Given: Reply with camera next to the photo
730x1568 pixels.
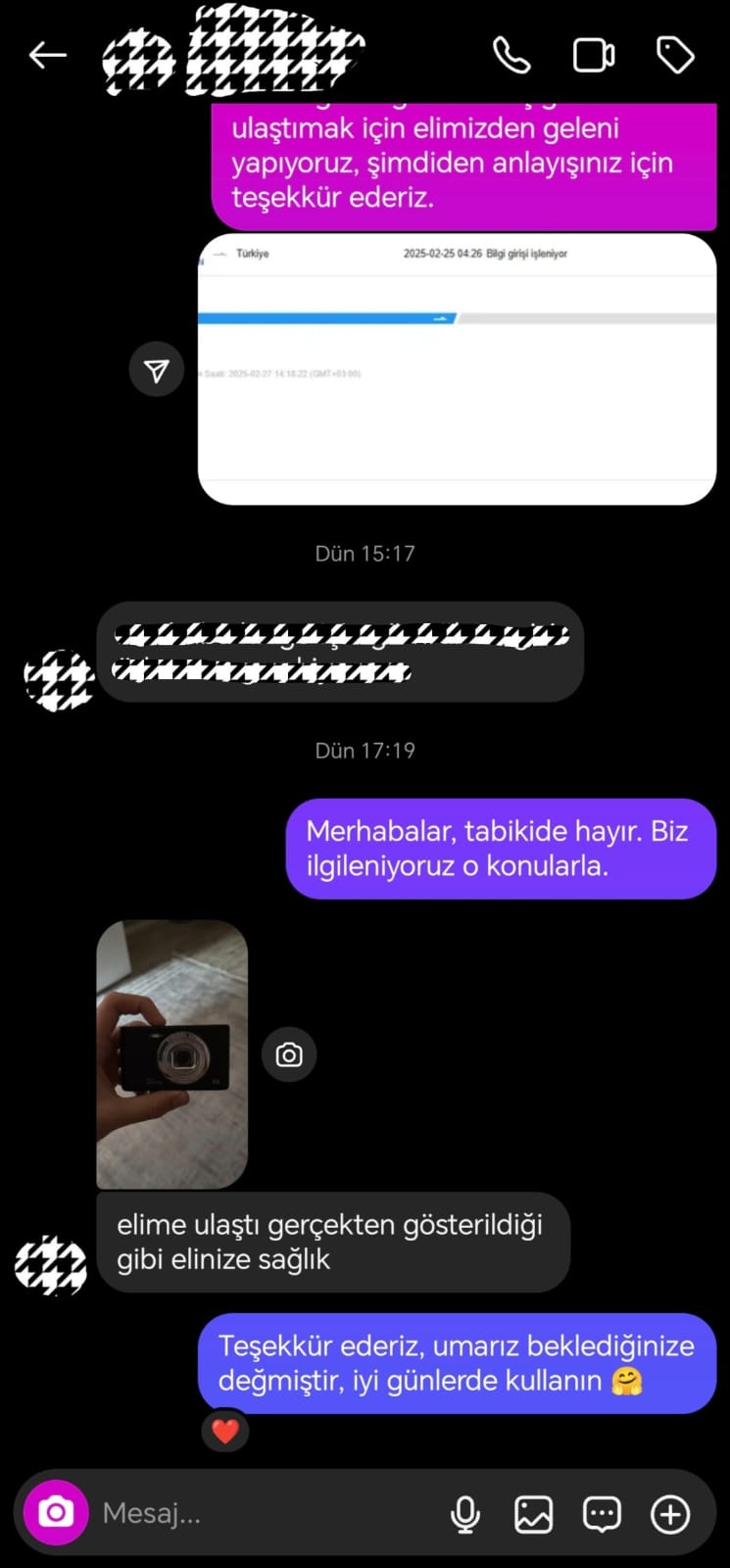Looking at the screenshot, I should pyautogui.click(x=289, y=1054).
